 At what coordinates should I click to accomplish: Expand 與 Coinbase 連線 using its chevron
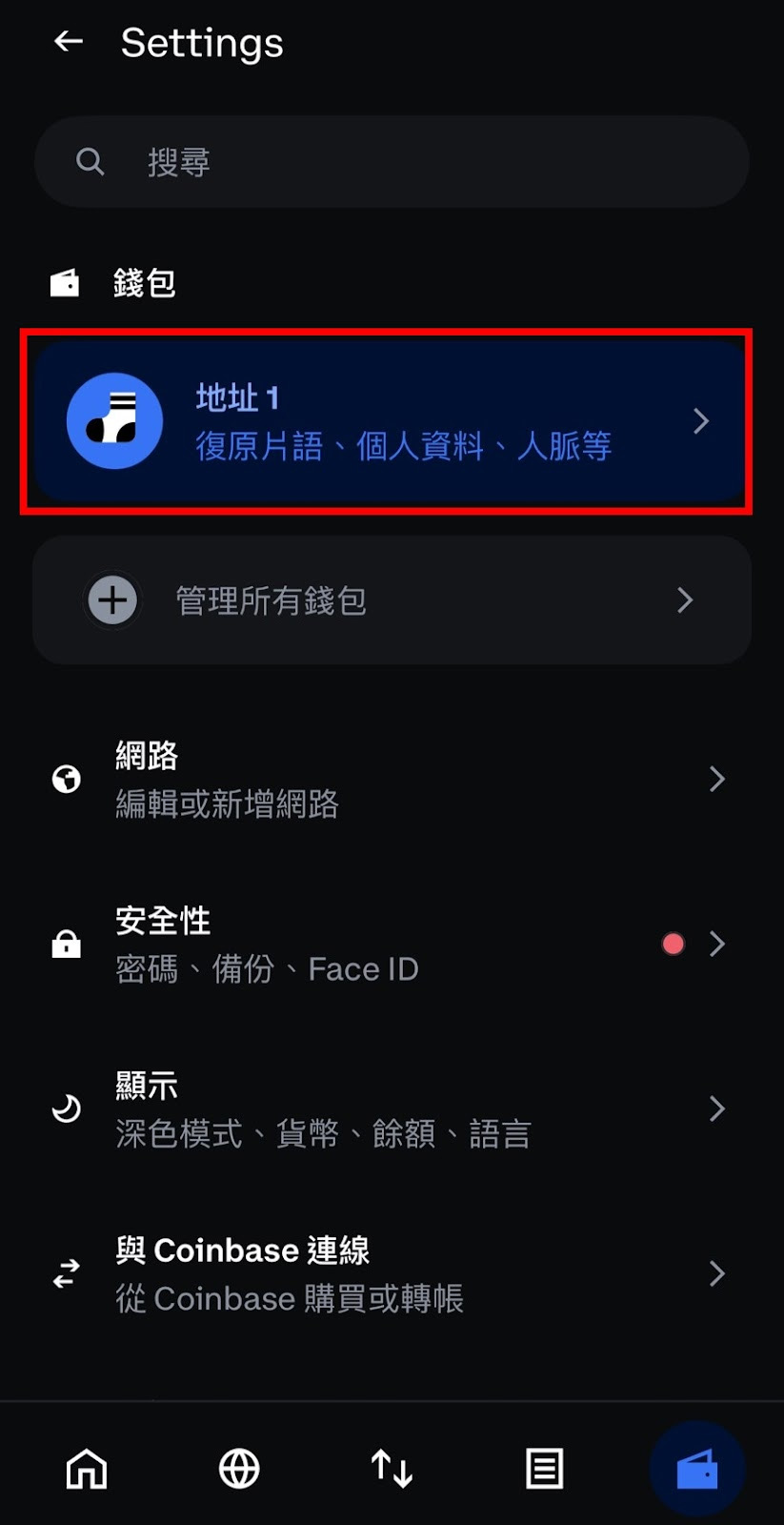pyautogui.click(x=716, y=1274)
